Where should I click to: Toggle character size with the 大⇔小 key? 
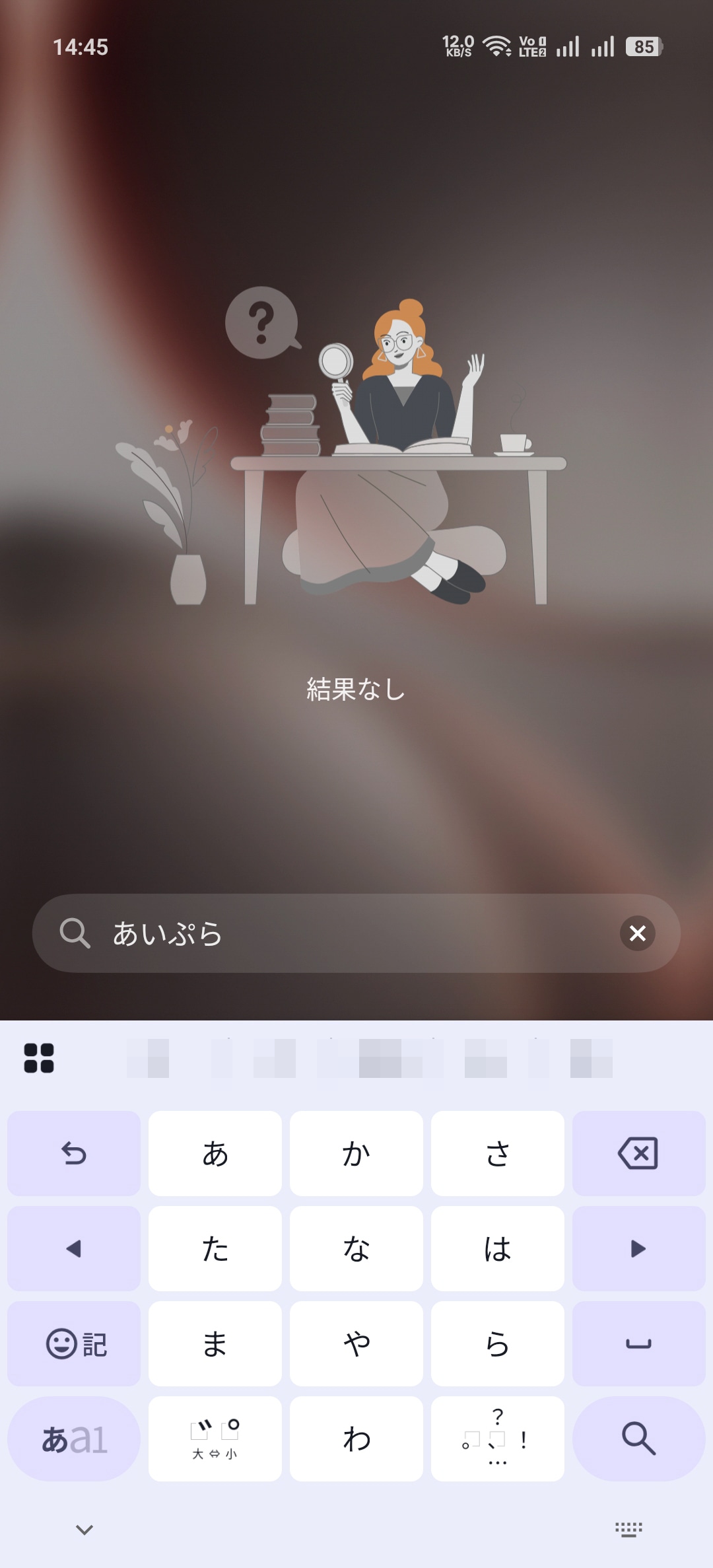pyautogui.click(x=215, y=1439)
